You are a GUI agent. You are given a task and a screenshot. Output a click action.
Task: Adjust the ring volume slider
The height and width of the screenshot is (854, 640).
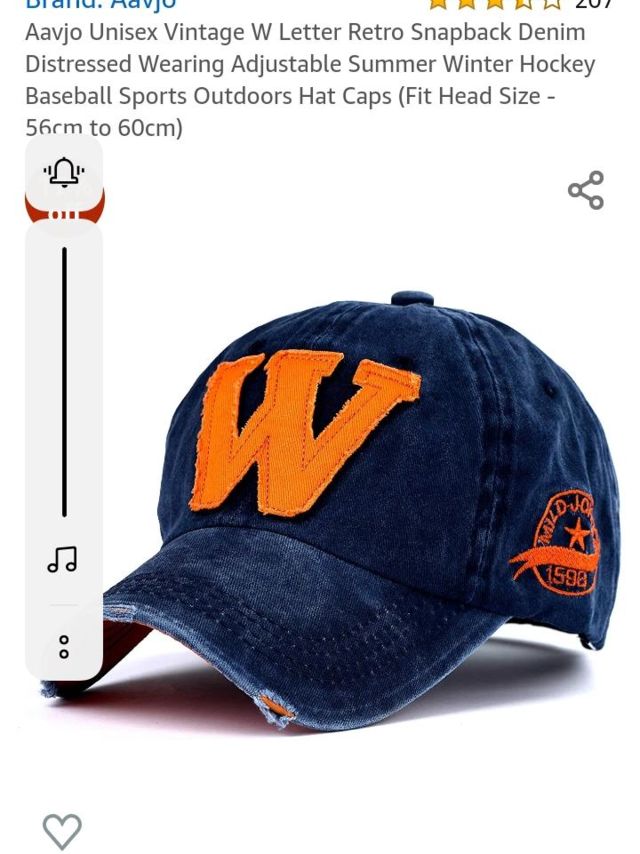(64, 382)
